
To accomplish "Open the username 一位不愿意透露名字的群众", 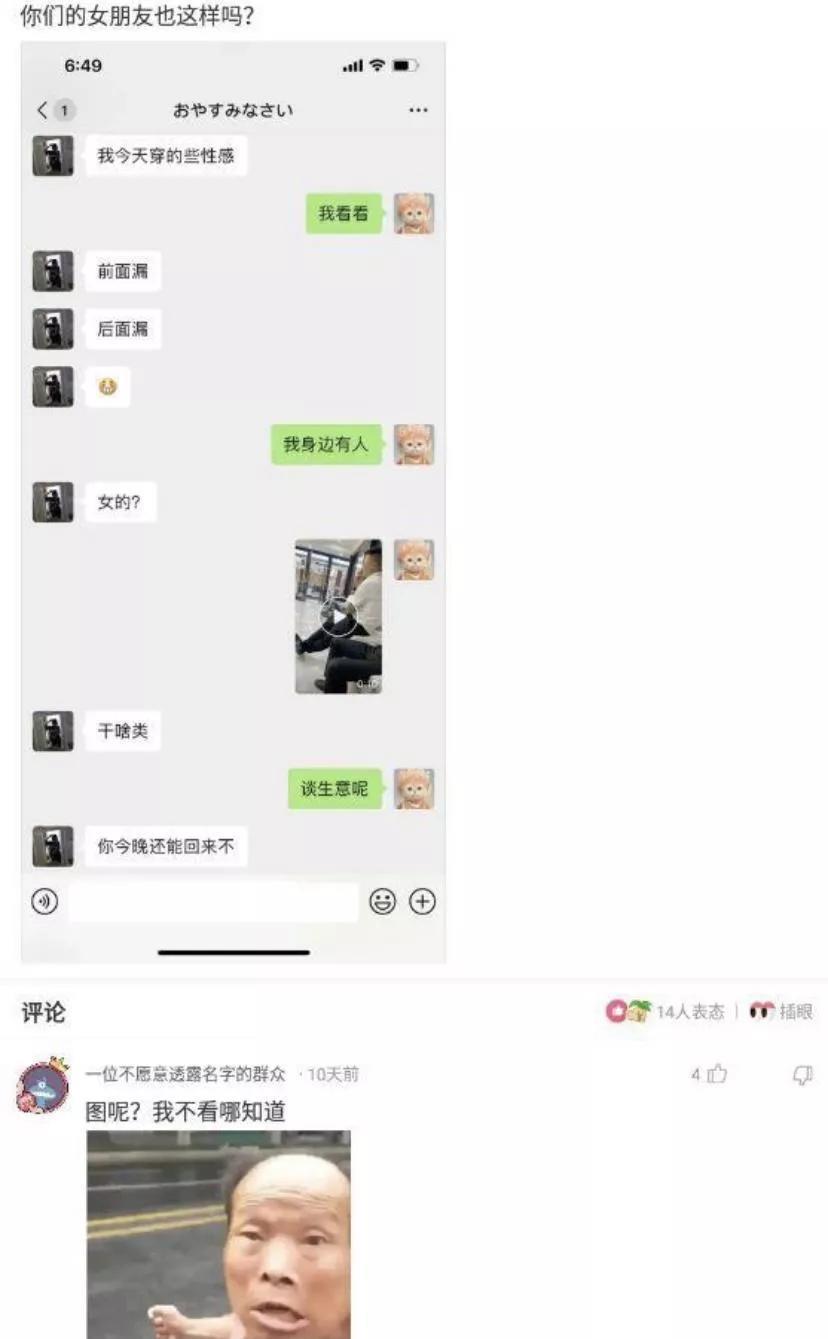I will [185, 1074].
